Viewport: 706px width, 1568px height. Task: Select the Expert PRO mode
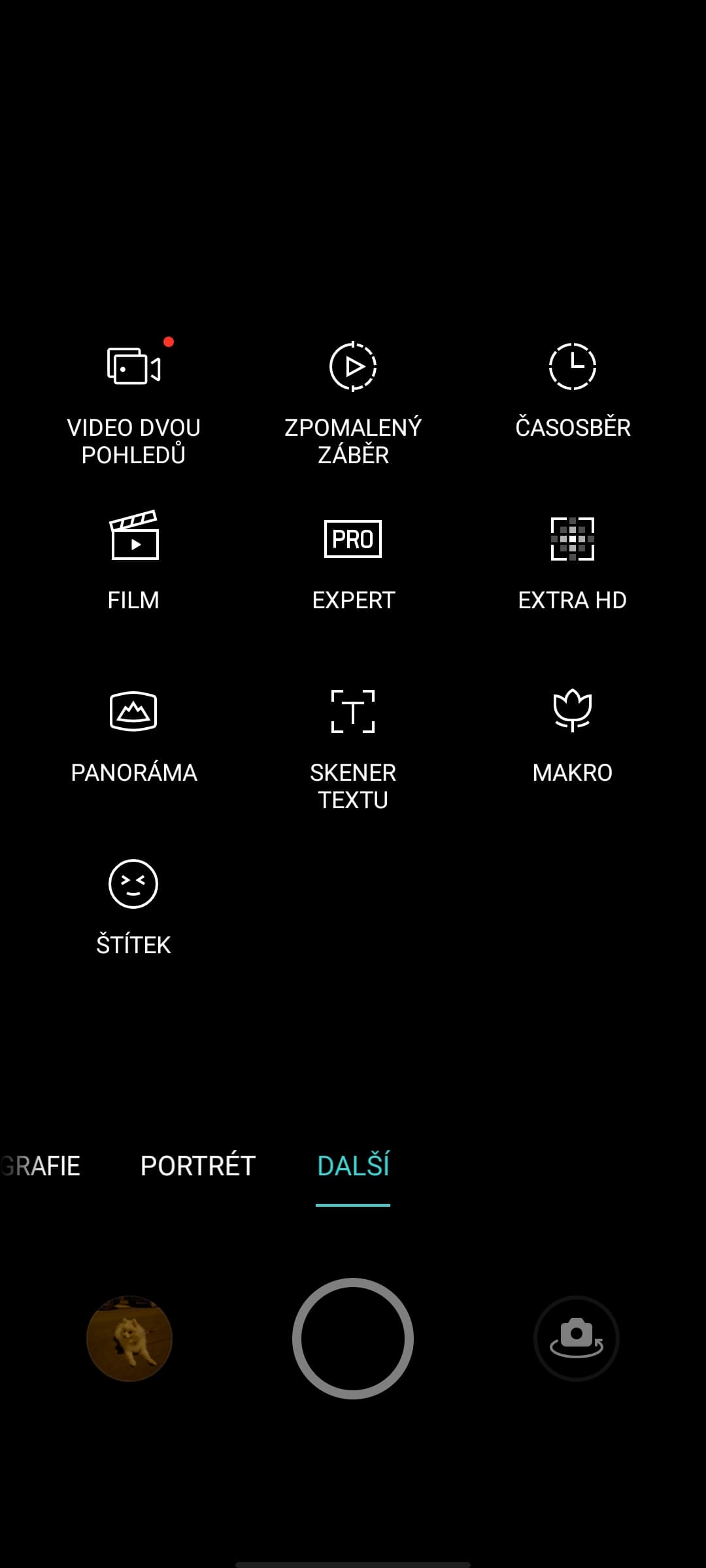pos(353,562)
